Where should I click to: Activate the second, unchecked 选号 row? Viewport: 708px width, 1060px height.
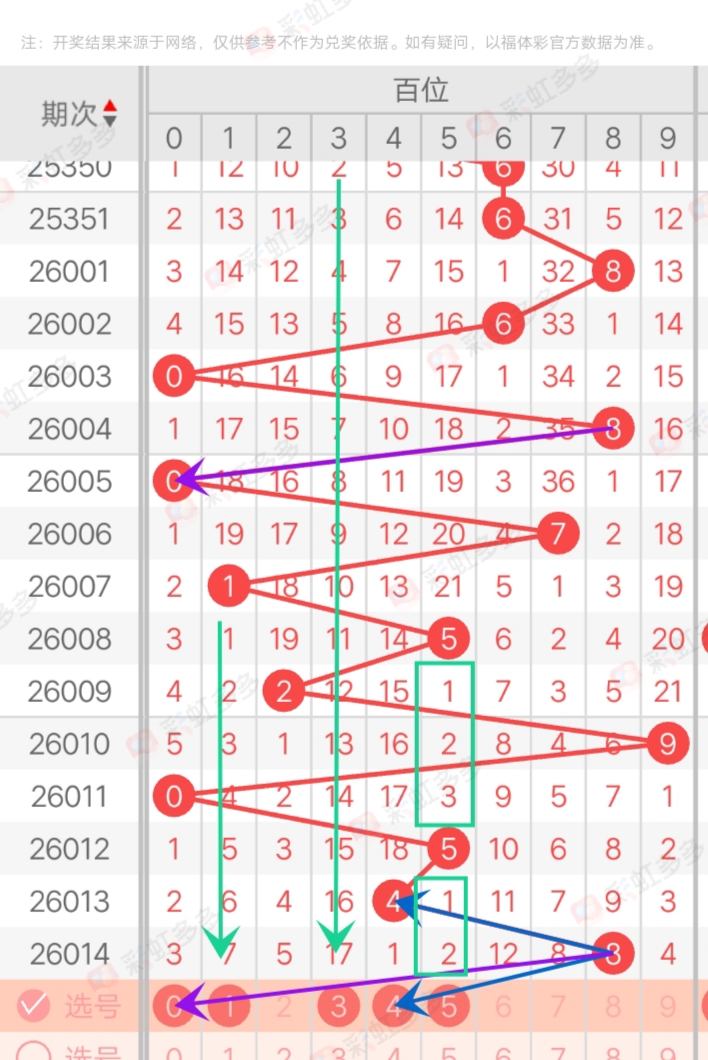point(34,1052)
